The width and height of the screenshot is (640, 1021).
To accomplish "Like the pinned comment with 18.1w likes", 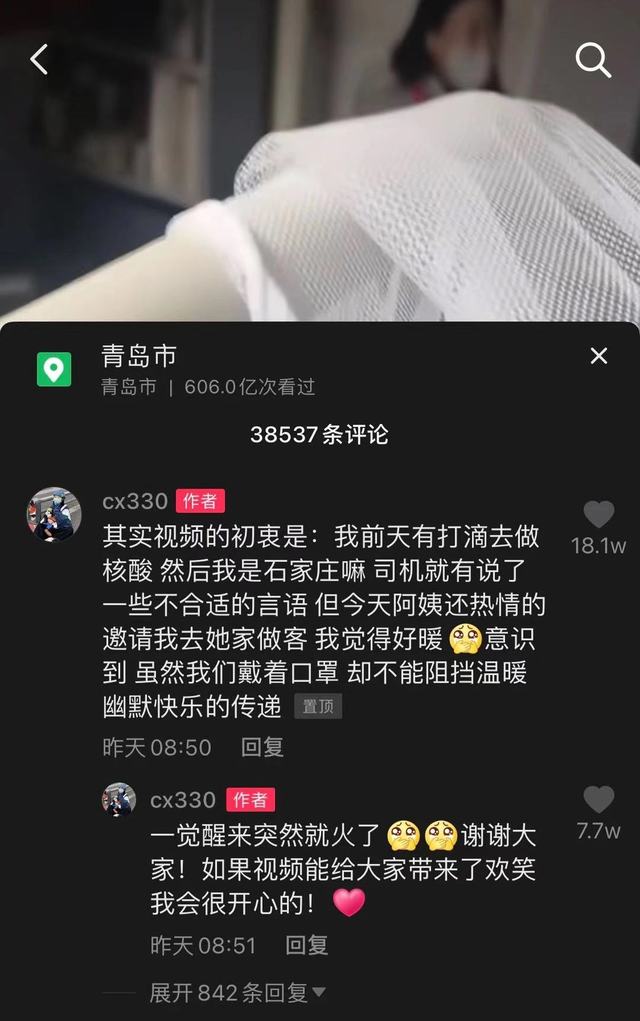I will (x=598, y=515).
